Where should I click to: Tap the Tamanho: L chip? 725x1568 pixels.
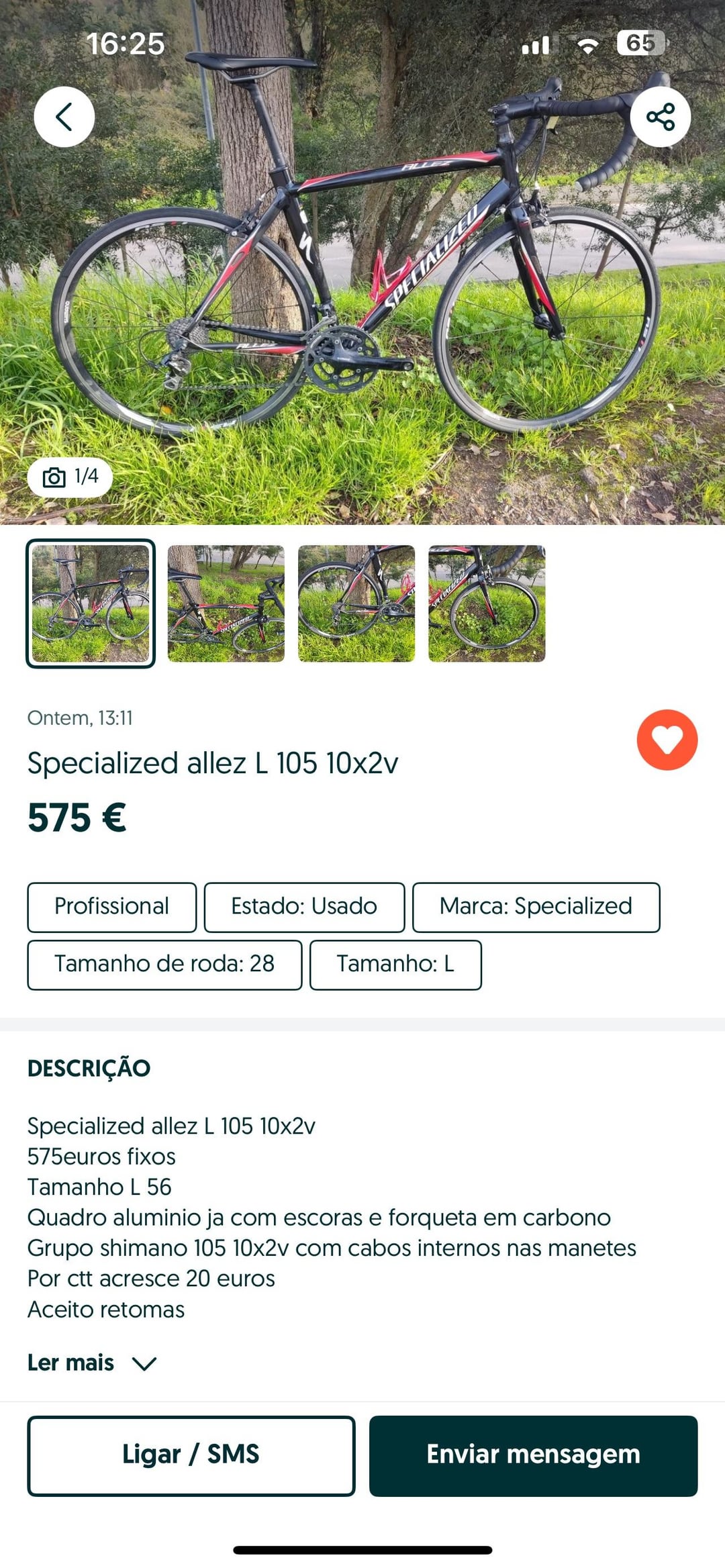pyautogui.click(x=395, y=965)
